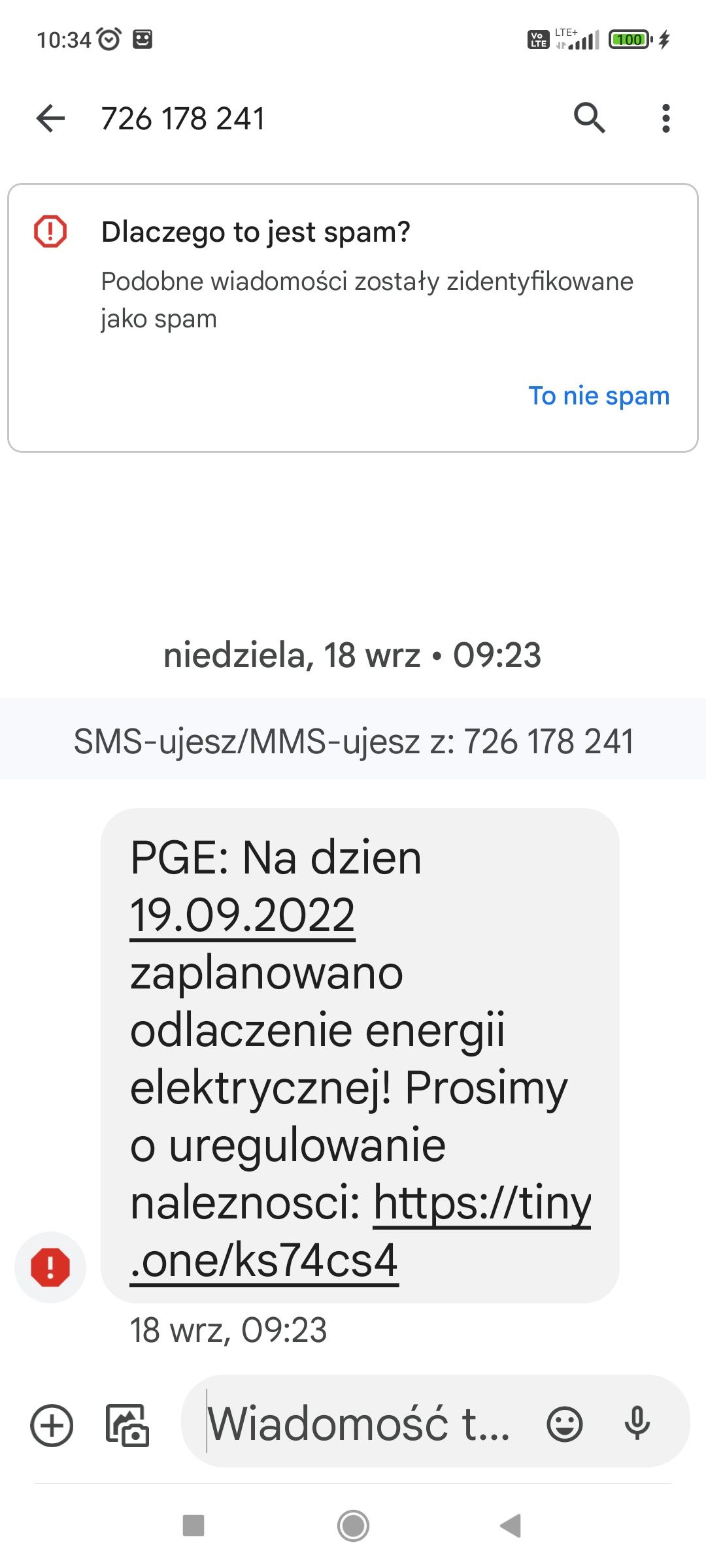Tap the spam warning octagon in the banner
706x1568 pixels.
pyautogui.click(x=50, y=230)
